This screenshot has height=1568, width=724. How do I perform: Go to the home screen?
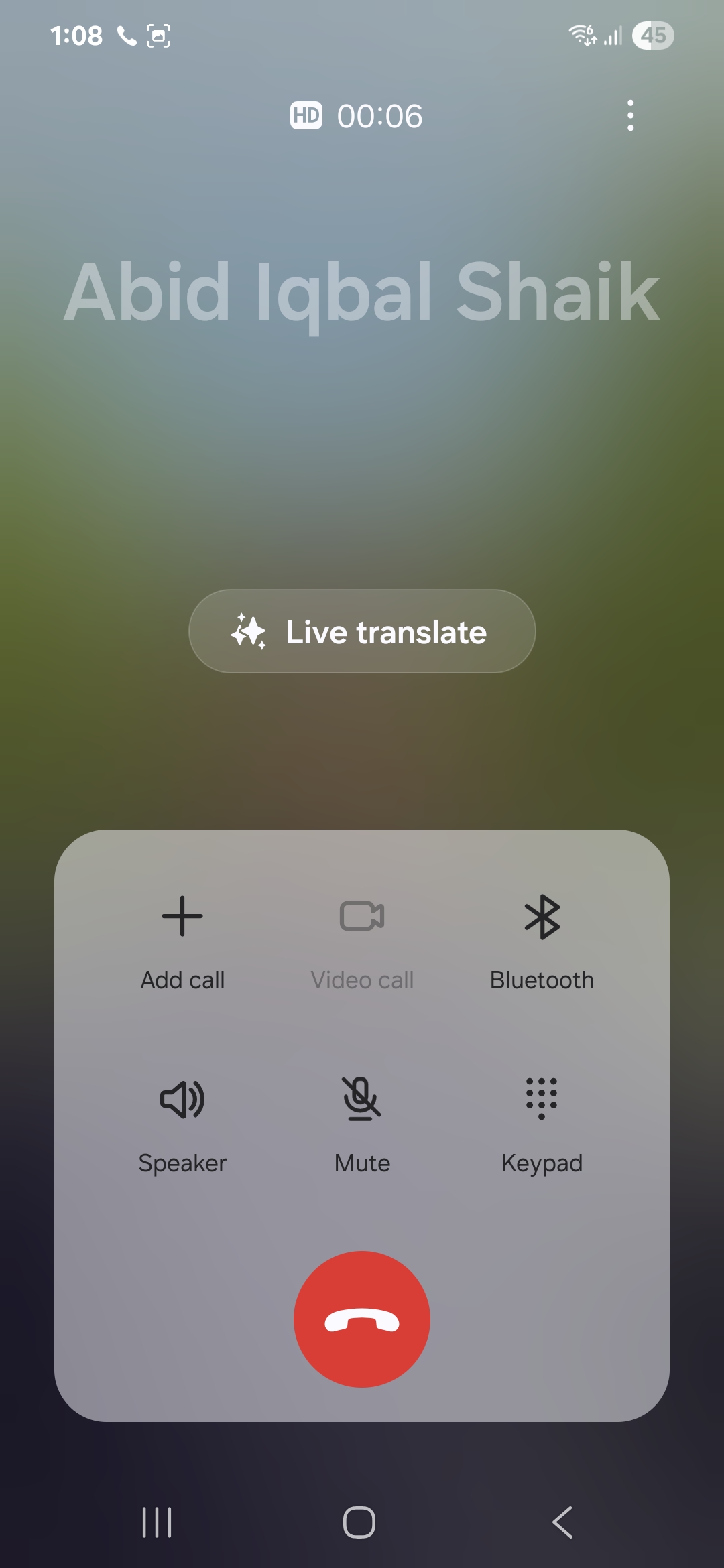359,1522
